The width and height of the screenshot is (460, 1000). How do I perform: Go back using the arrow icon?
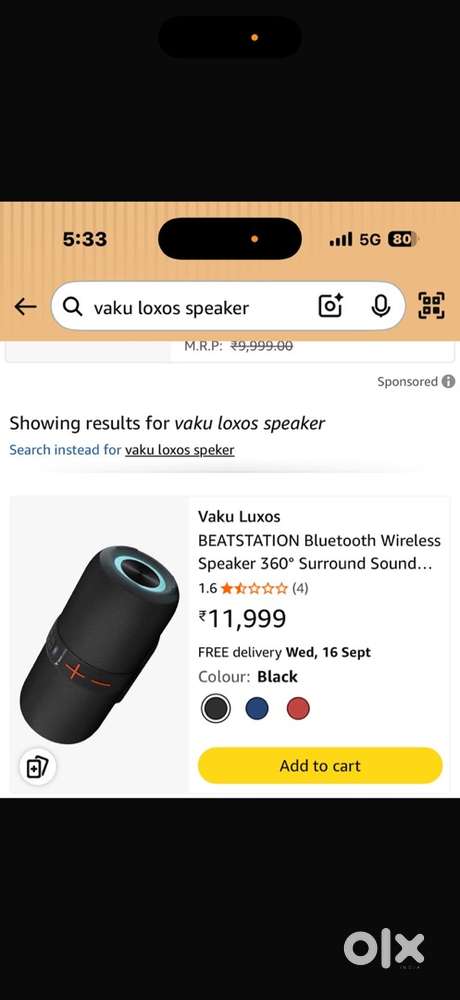click(25, 307)
